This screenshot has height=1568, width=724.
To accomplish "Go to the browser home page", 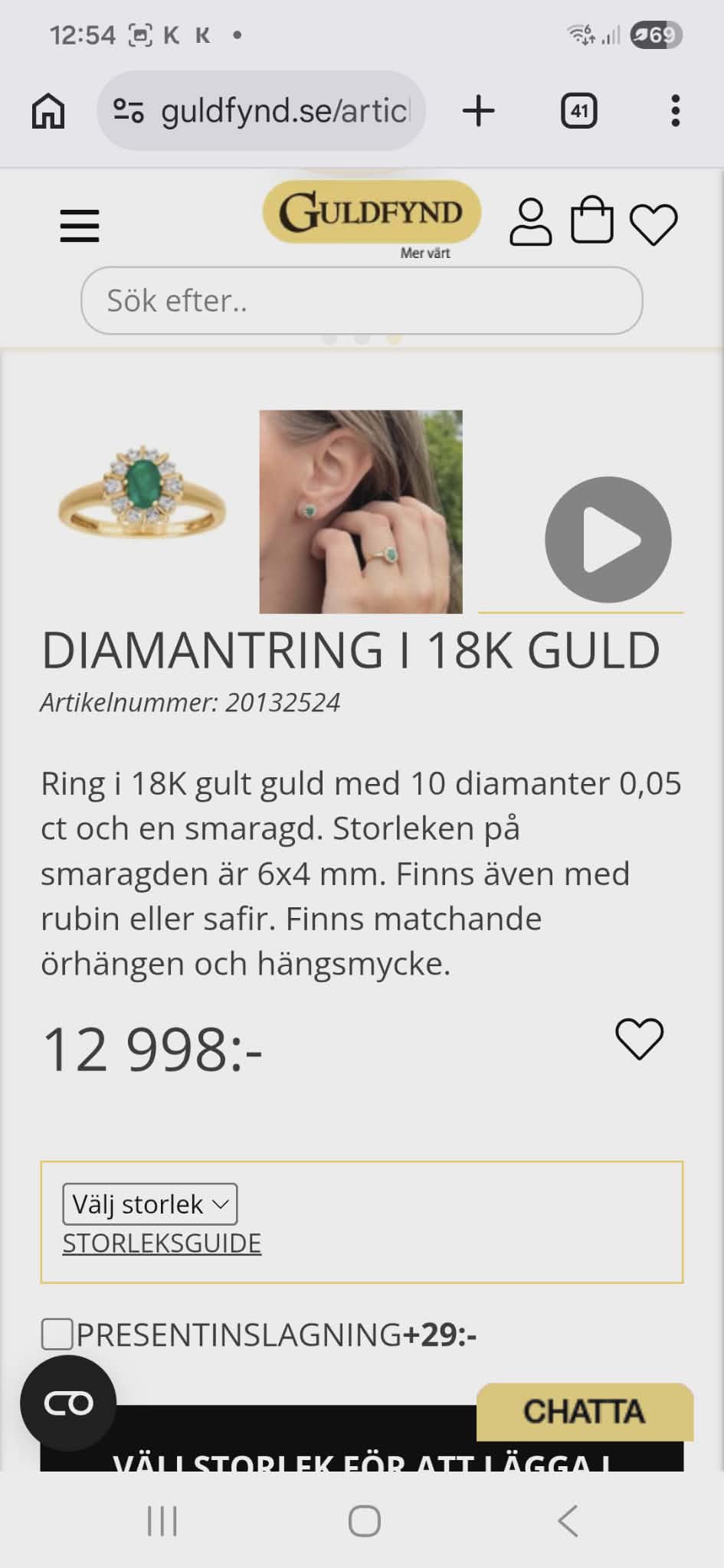I will tap(48, 110).
